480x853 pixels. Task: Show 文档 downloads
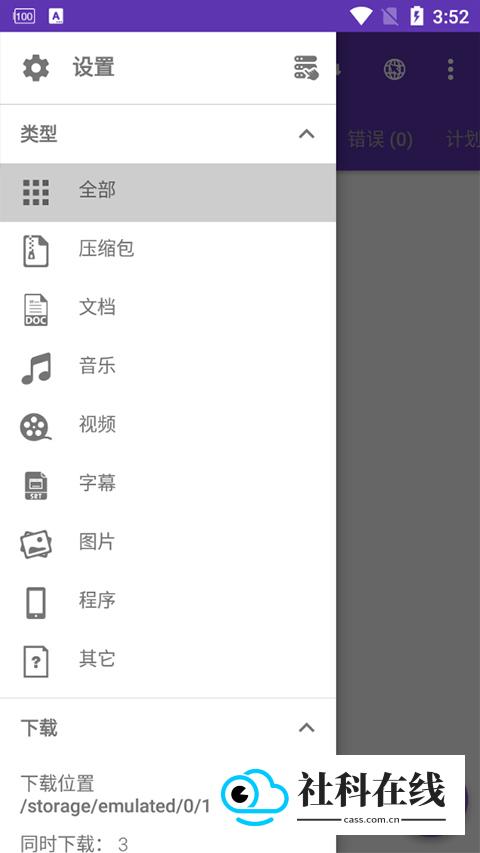168,309
